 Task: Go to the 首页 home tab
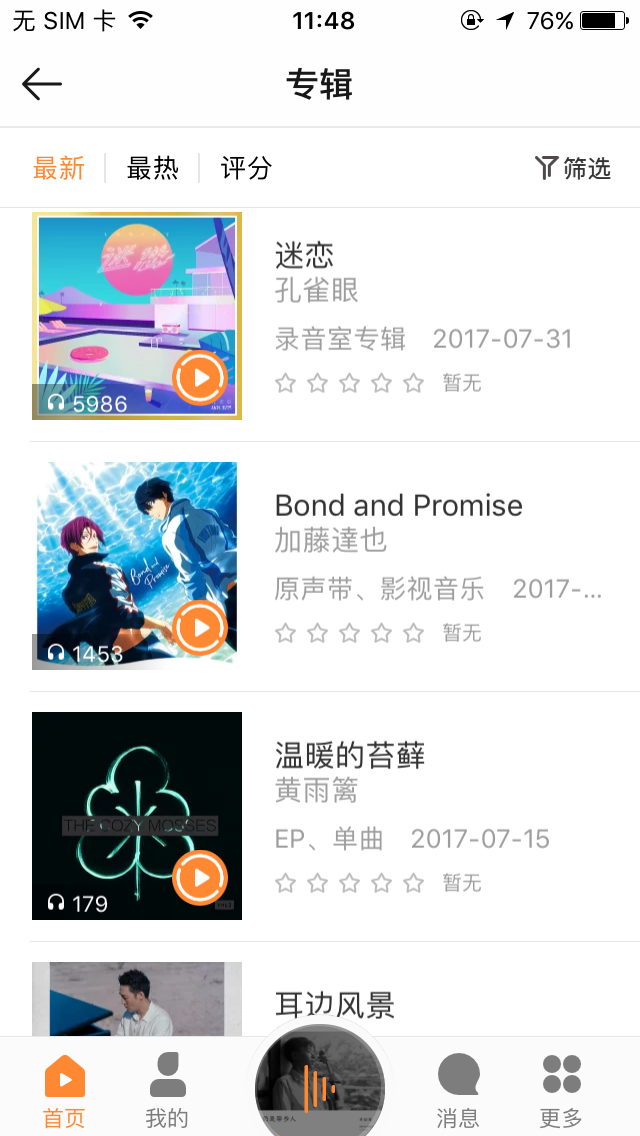click(x=65, y=1090)
